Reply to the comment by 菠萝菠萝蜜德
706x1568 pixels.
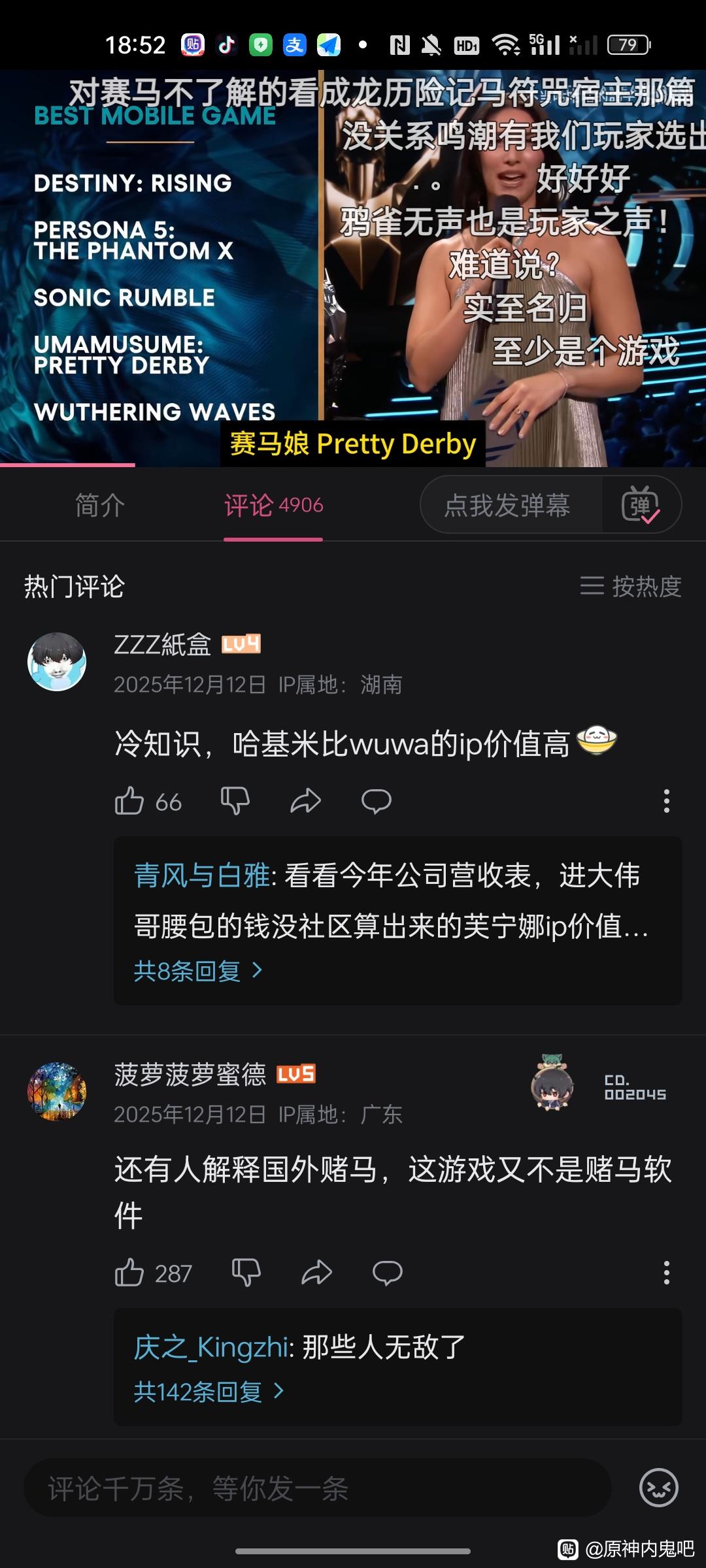[x=387, y=1273]
